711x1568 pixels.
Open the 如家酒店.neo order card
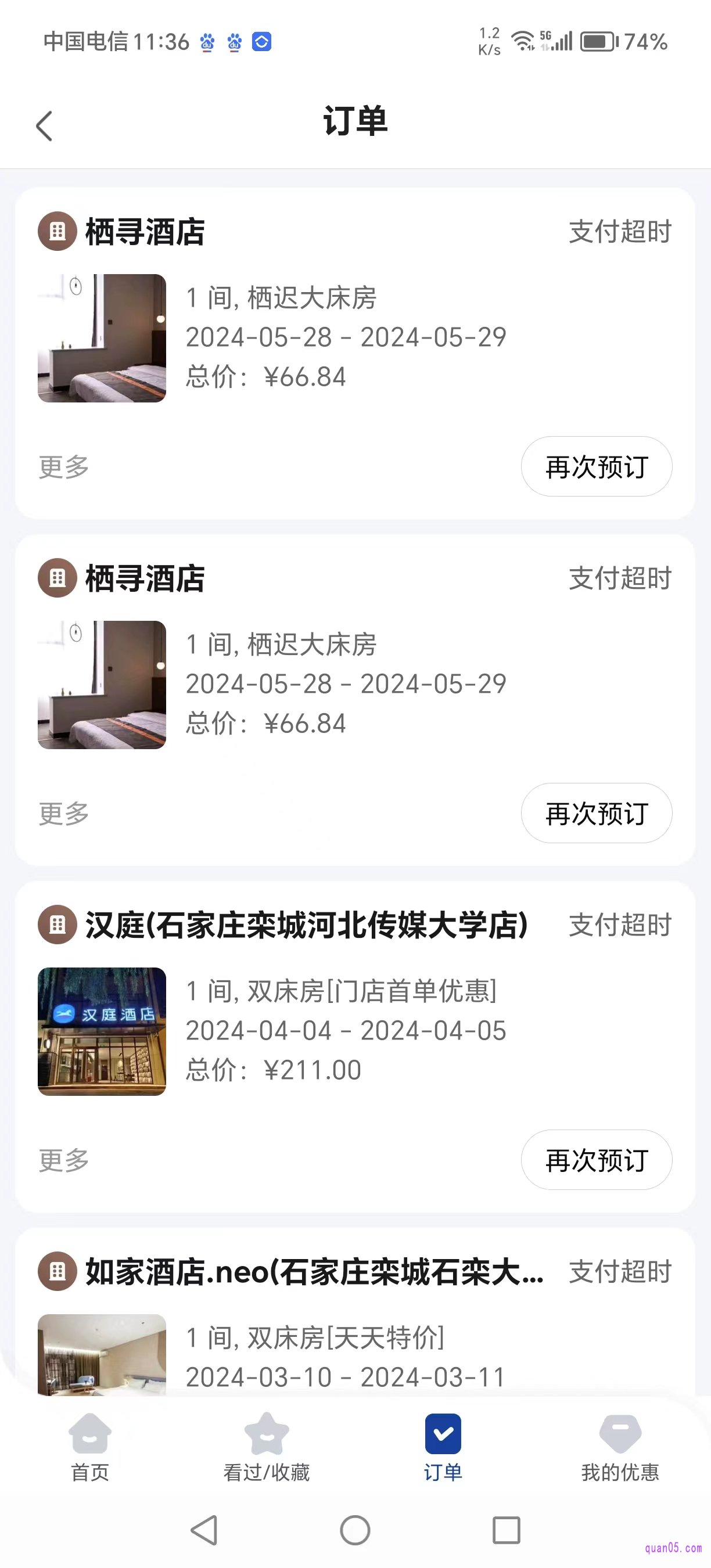coord(314,1272)
